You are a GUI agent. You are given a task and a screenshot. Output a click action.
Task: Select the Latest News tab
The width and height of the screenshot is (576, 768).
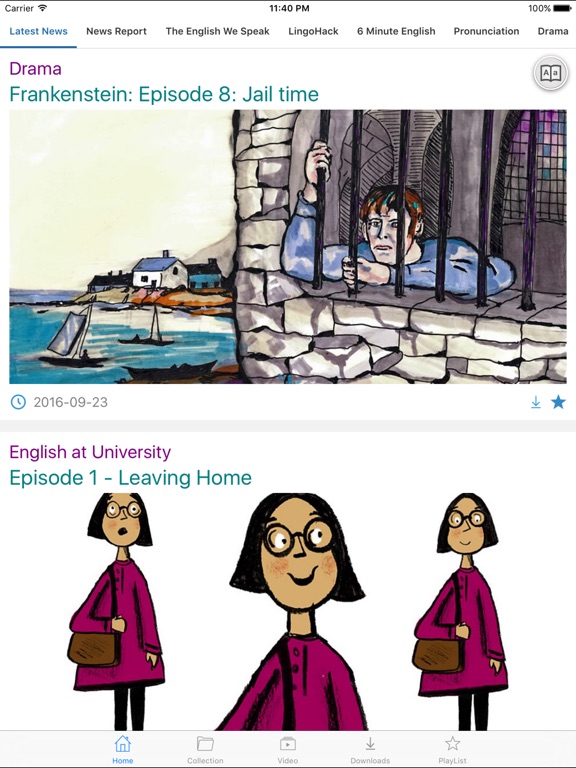tap(38, 31)
